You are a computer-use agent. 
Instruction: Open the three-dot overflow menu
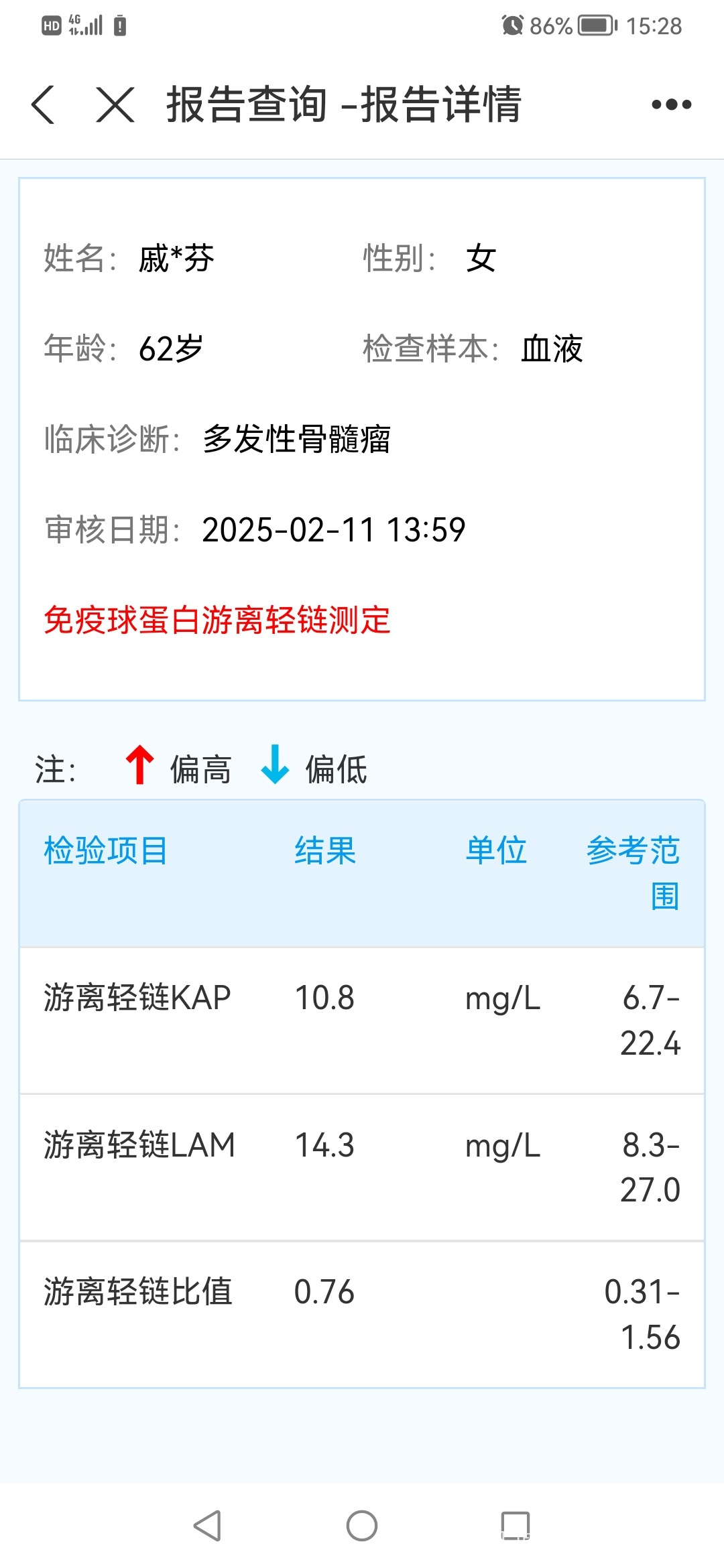(671, 105)
